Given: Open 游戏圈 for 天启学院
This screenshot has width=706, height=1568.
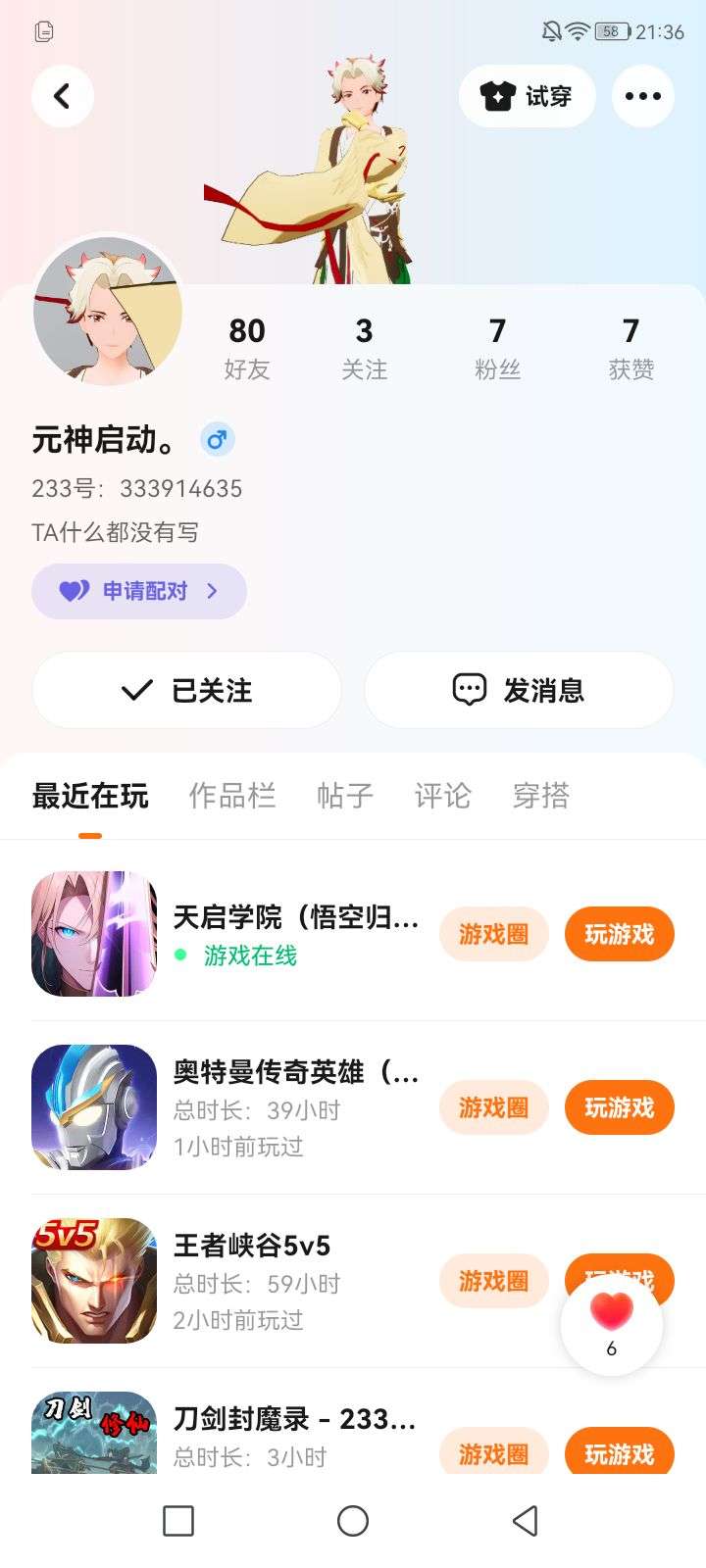Looking at the screenshot, I should pos(493,934).
